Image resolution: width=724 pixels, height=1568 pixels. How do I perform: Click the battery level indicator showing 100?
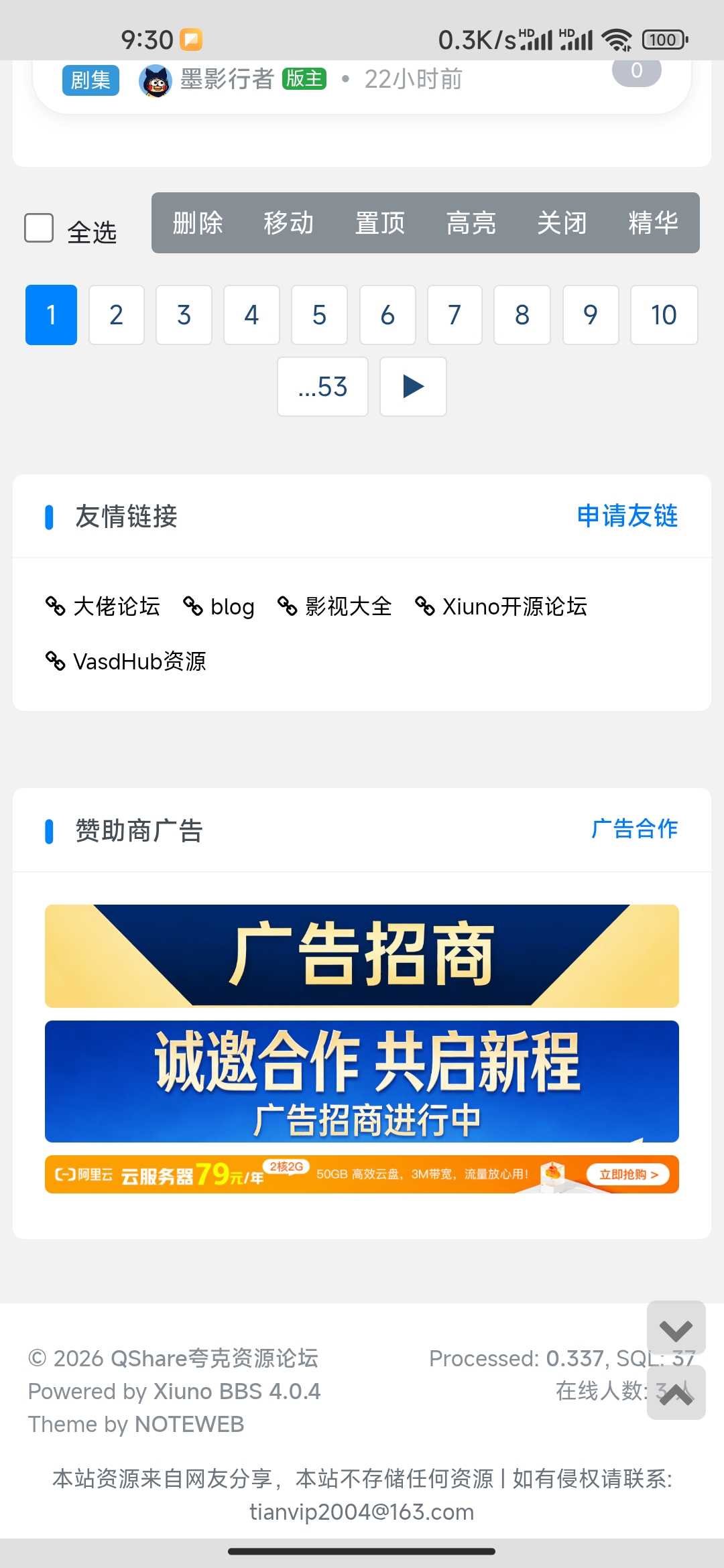pos(662,40)
